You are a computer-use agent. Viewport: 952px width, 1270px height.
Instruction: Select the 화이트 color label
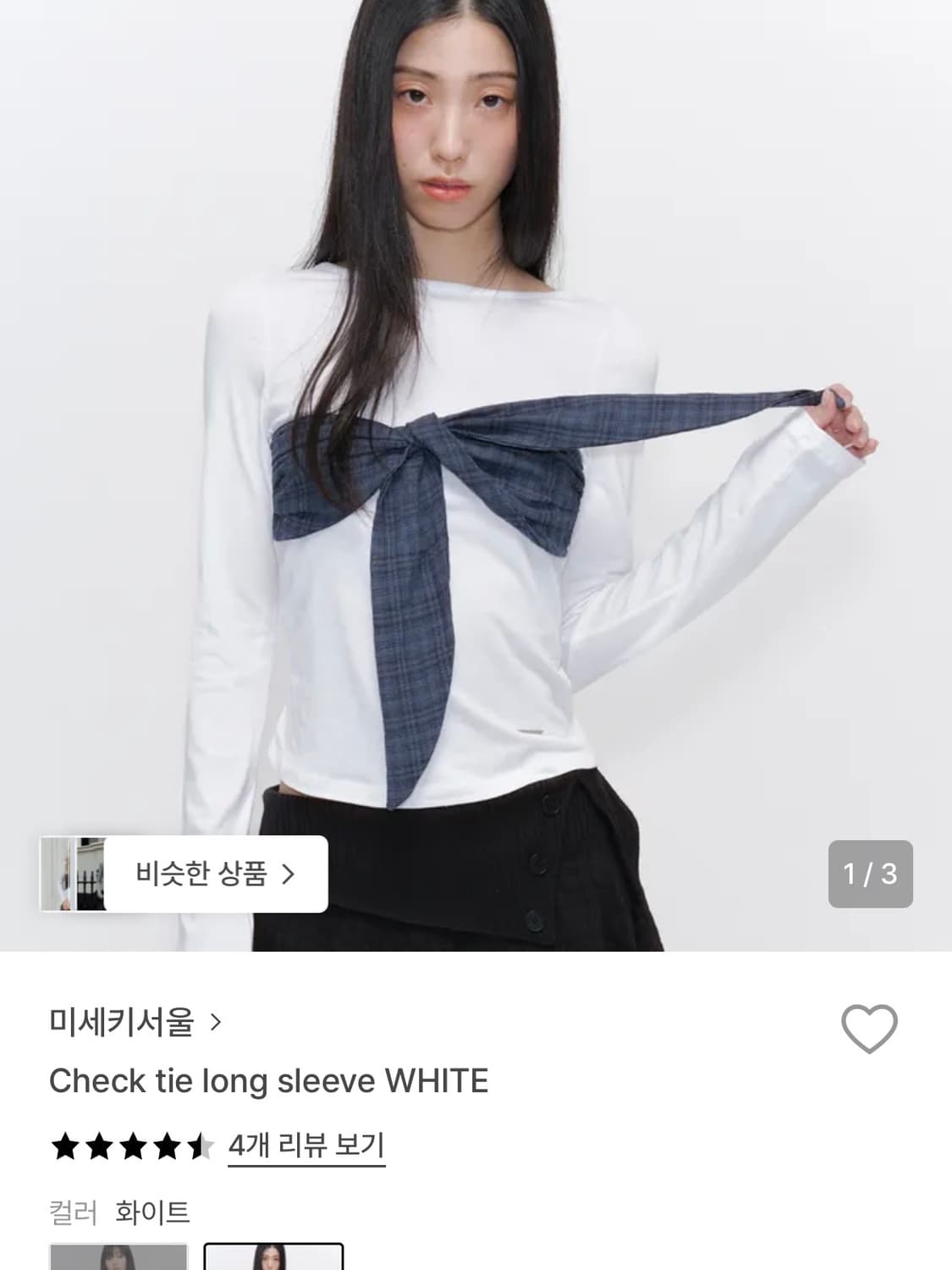(x=152, y=1212)
